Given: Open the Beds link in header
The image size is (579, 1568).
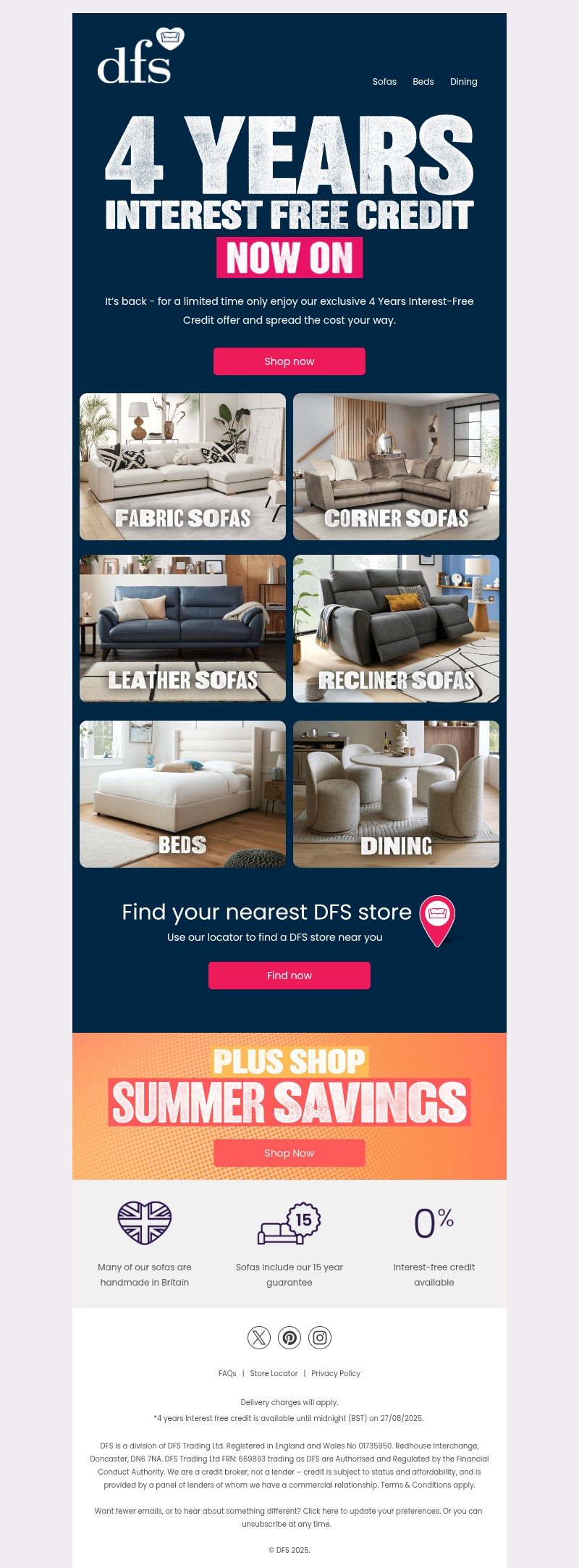Looking at the screenshot, I should [x=423, y=82].
